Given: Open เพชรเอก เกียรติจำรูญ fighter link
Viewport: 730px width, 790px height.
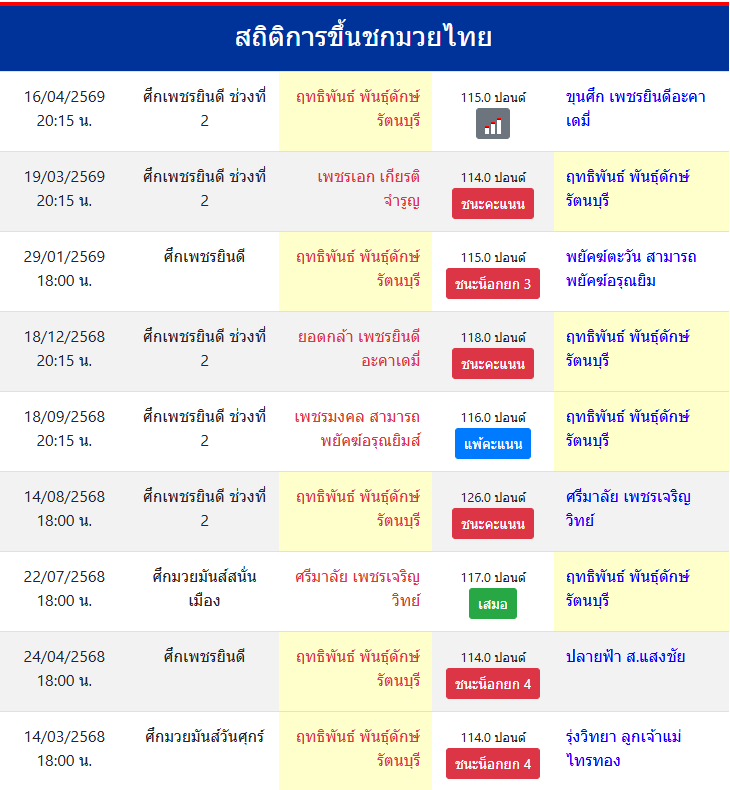Looking at the screenshot, I should 368,189.
